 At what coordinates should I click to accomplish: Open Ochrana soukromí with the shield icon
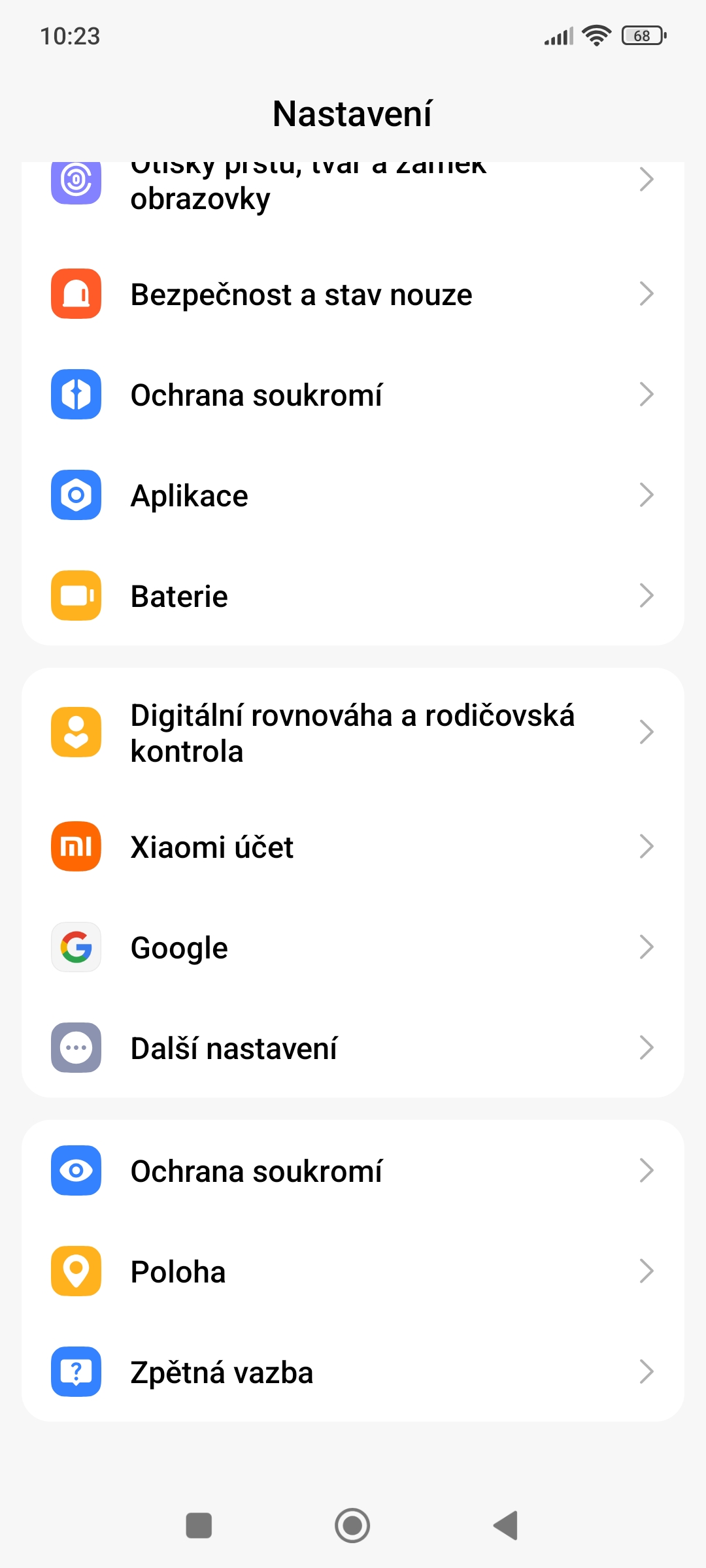353,395
